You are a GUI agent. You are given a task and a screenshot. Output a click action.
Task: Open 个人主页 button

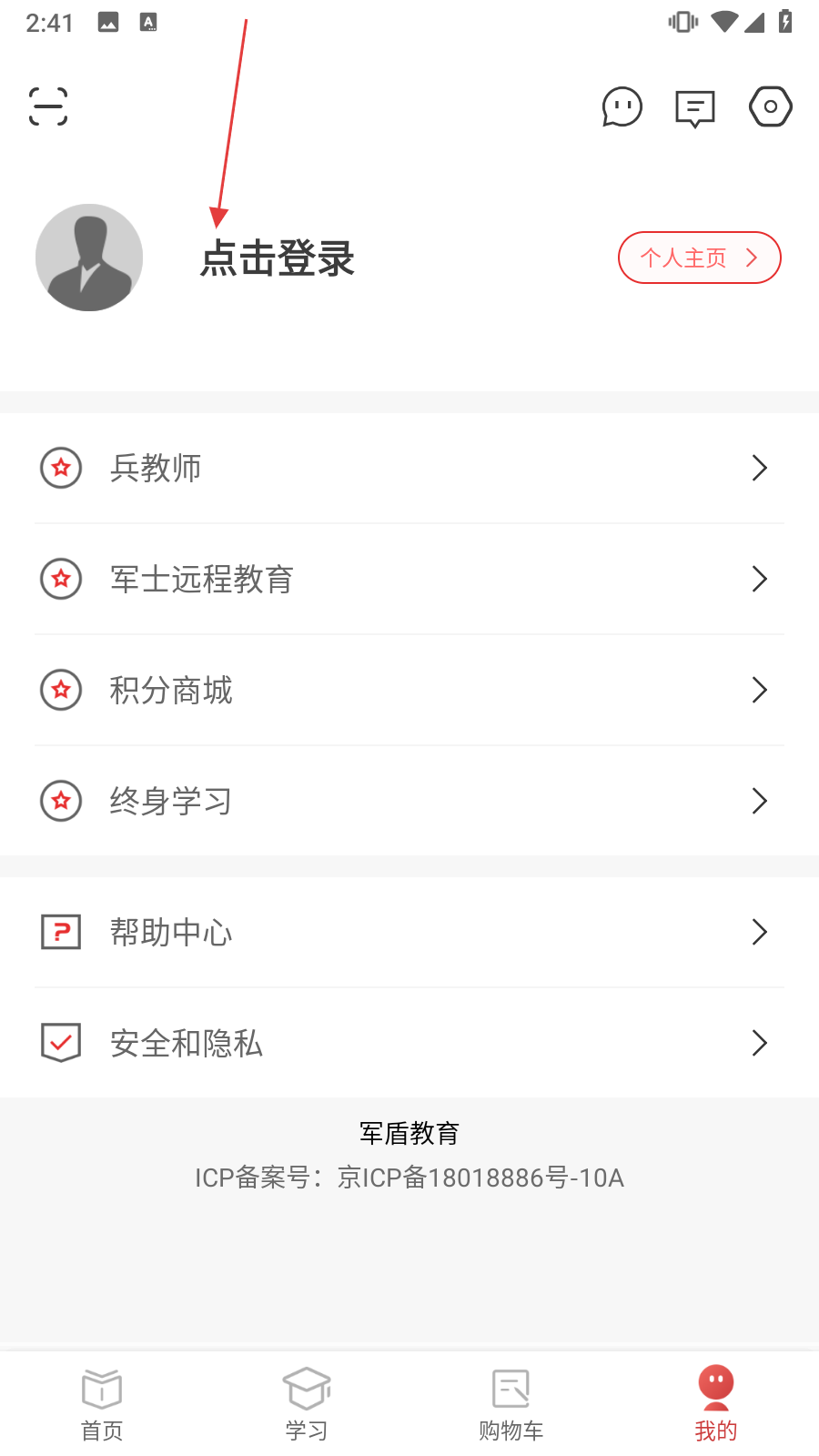[x=699, y=258]
